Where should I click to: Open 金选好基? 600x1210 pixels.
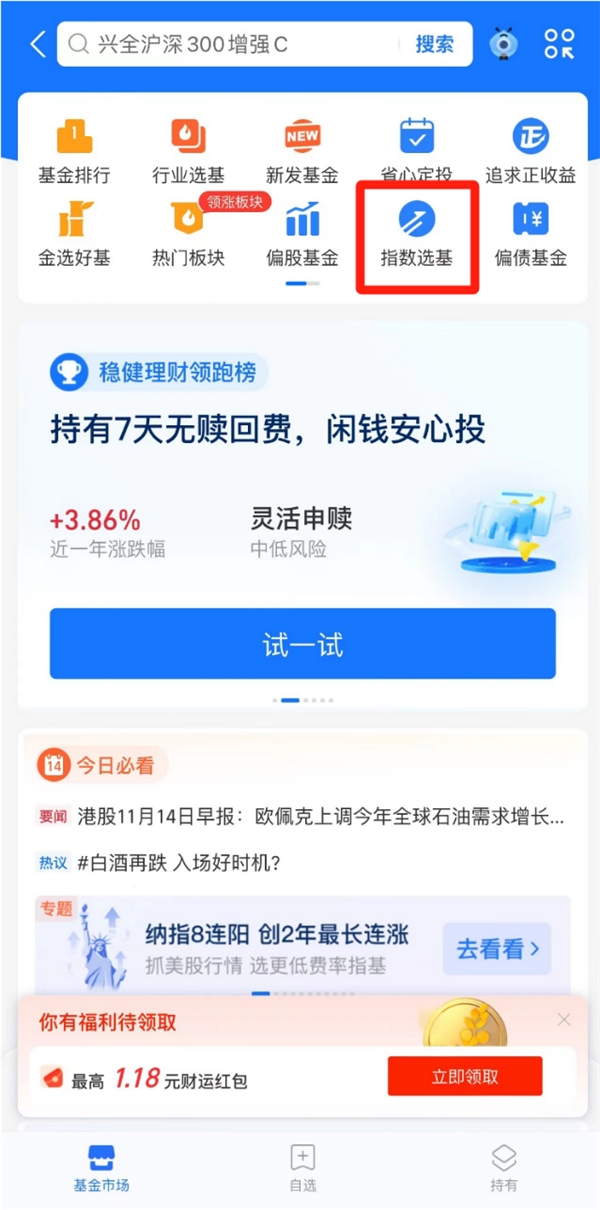74,236
